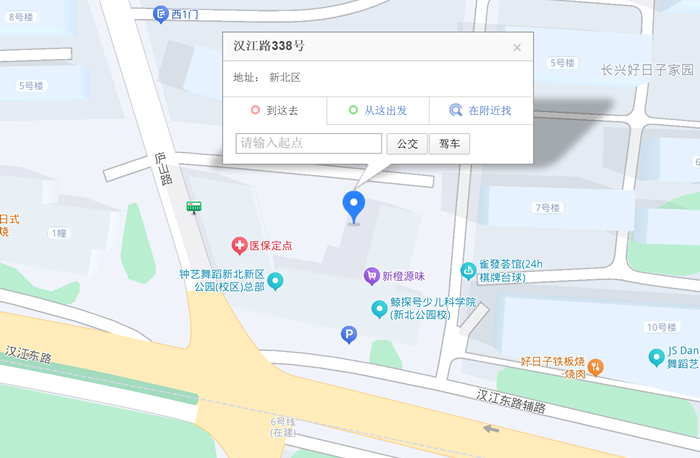Switch to the 到这去 tab
Image resolution: width=700 pixels, height=458 pixels.
tap(275, 110)
